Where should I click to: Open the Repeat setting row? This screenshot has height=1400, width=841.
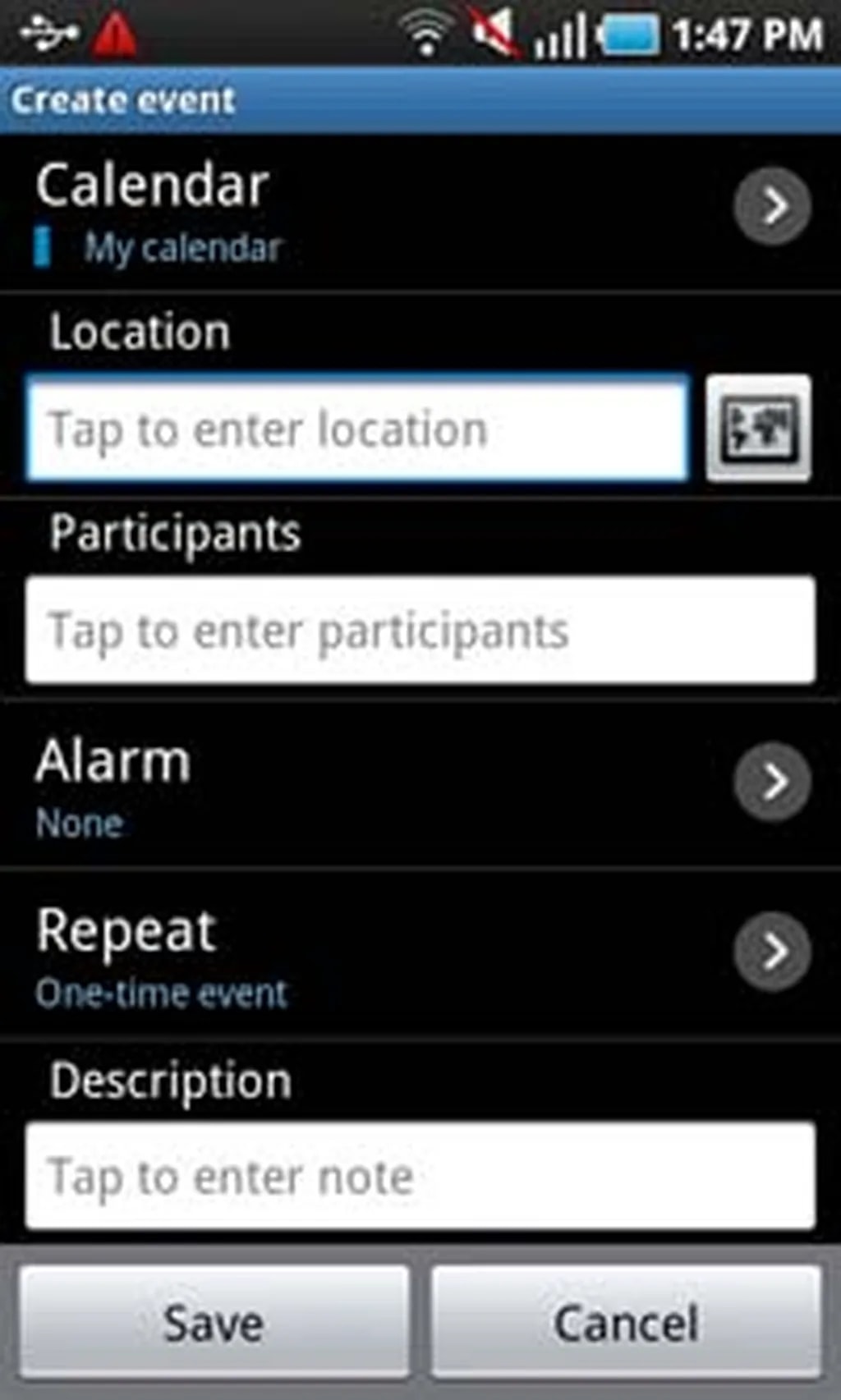point(419,954)
